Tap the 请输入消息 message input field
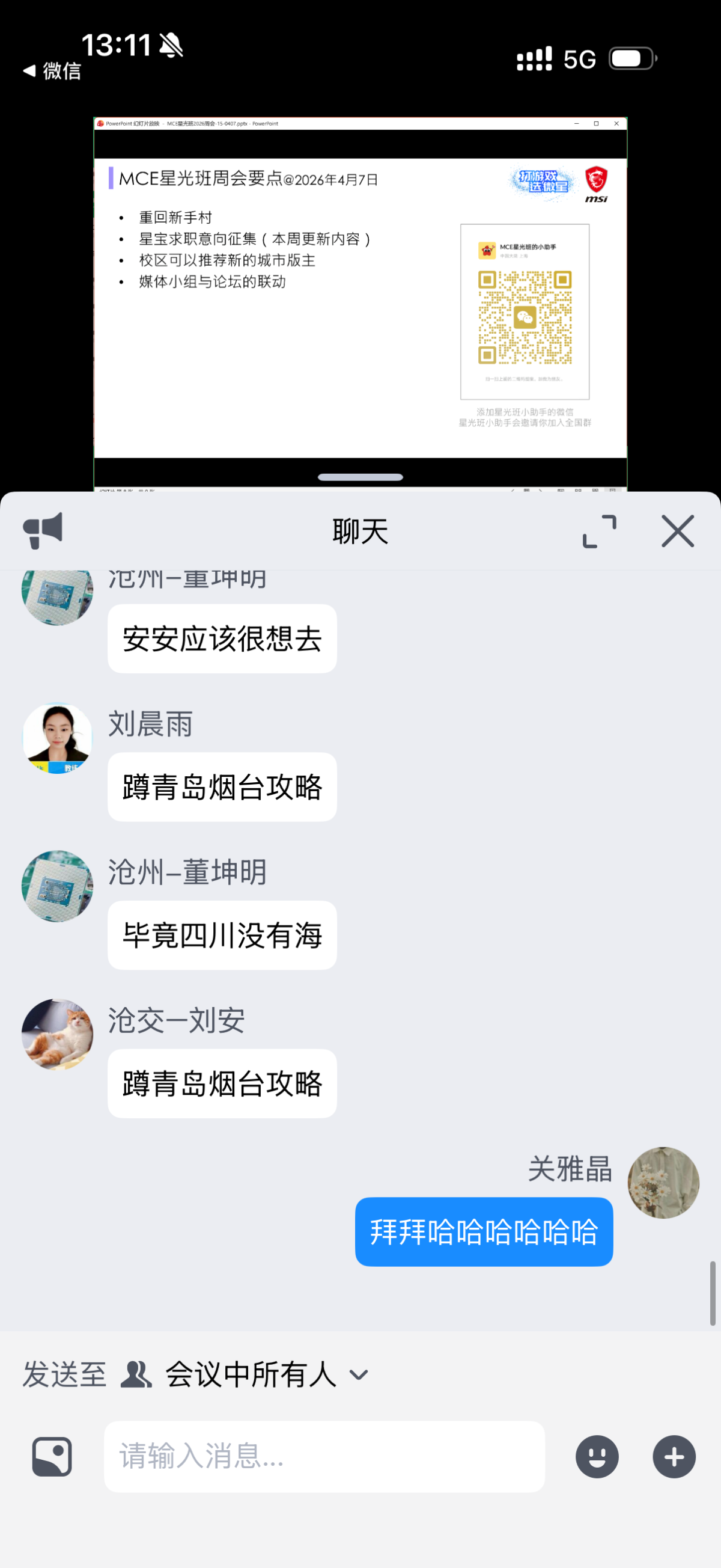 click(323, 1458)
